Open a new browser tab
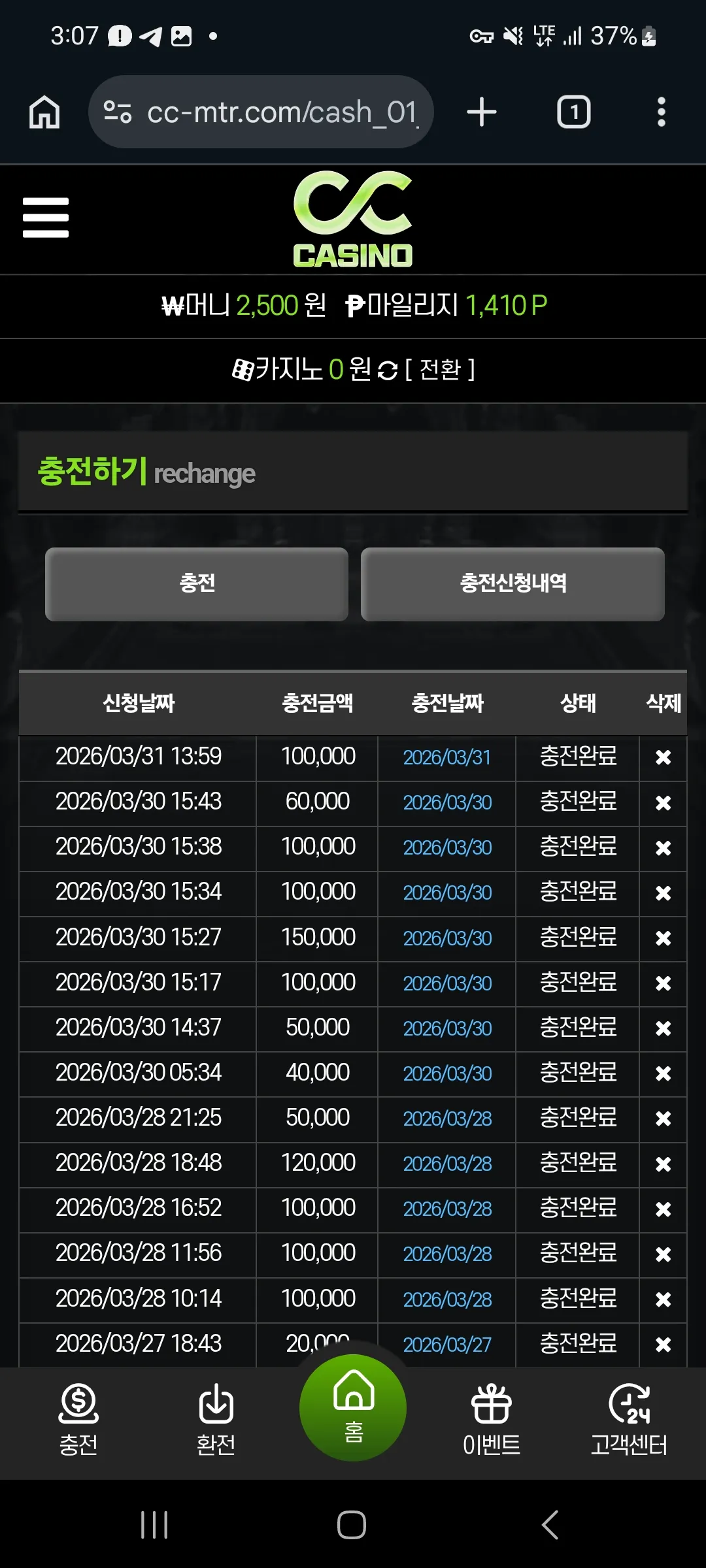 (482, 112)
